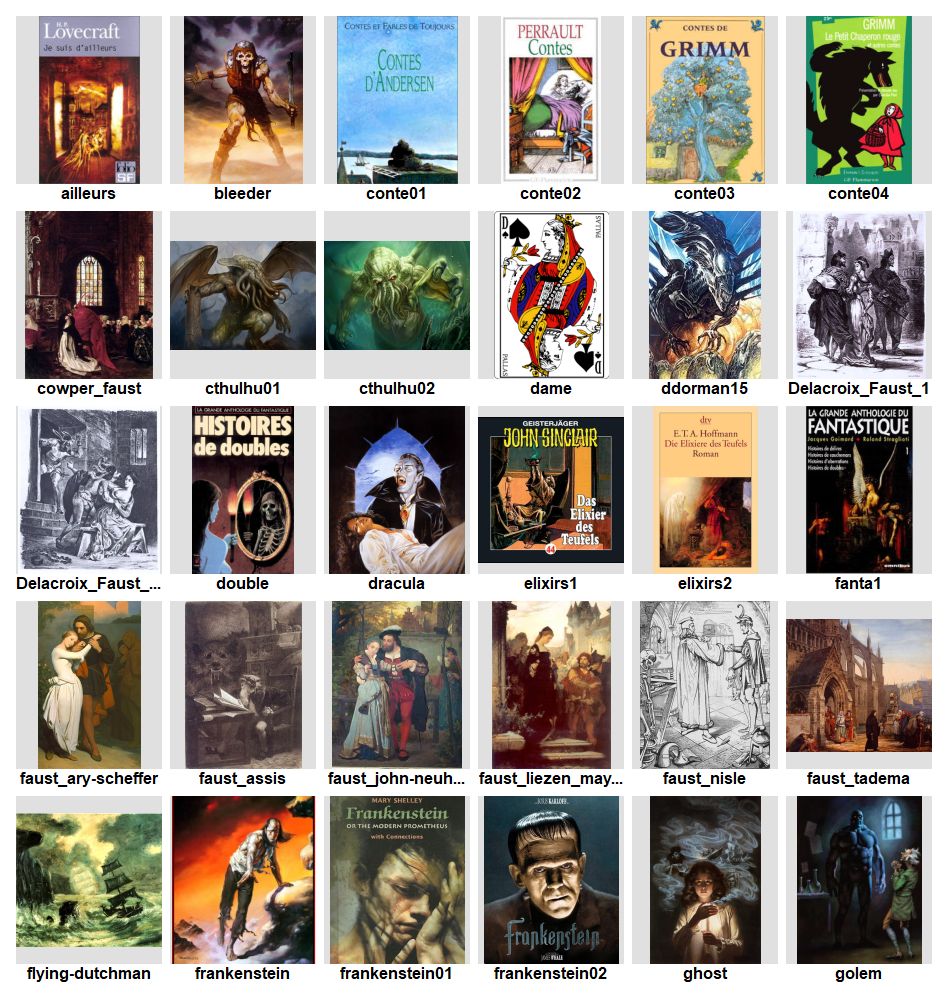
Task: Open the dracula illustration
Action: [397, 489]
